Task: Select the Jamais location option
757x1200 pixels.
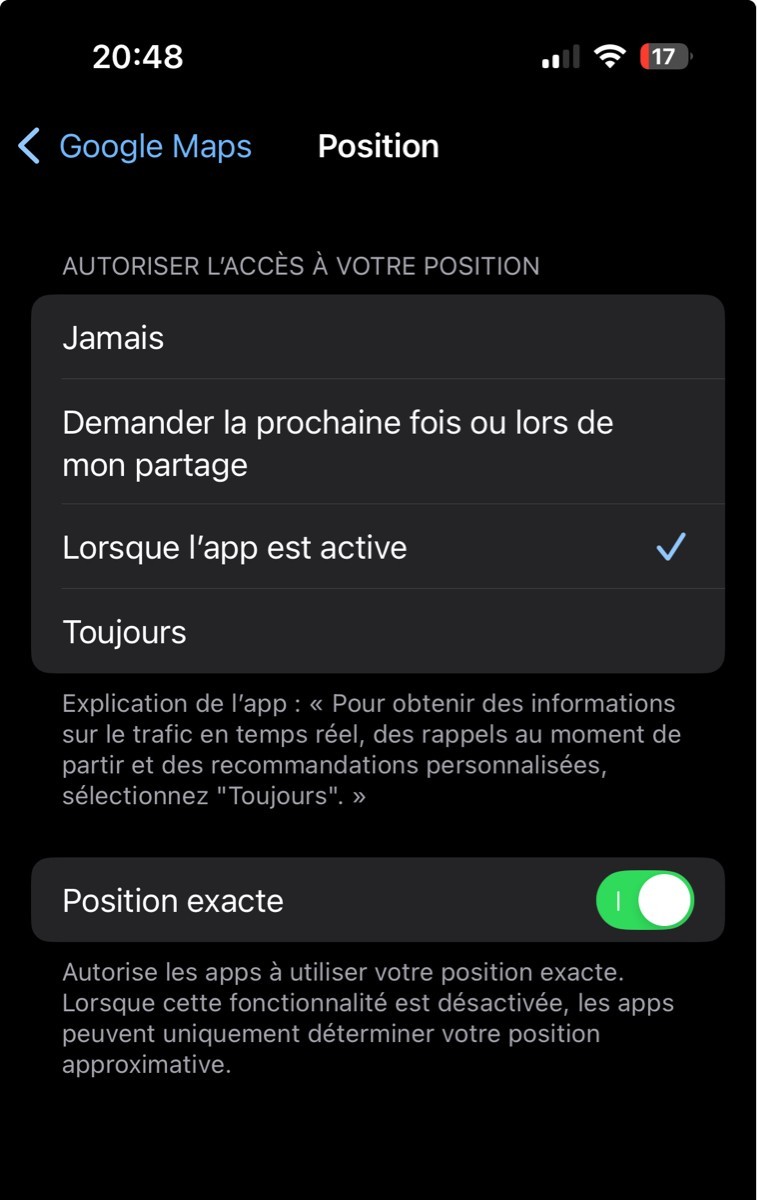Action: click(x=377, y=338)
